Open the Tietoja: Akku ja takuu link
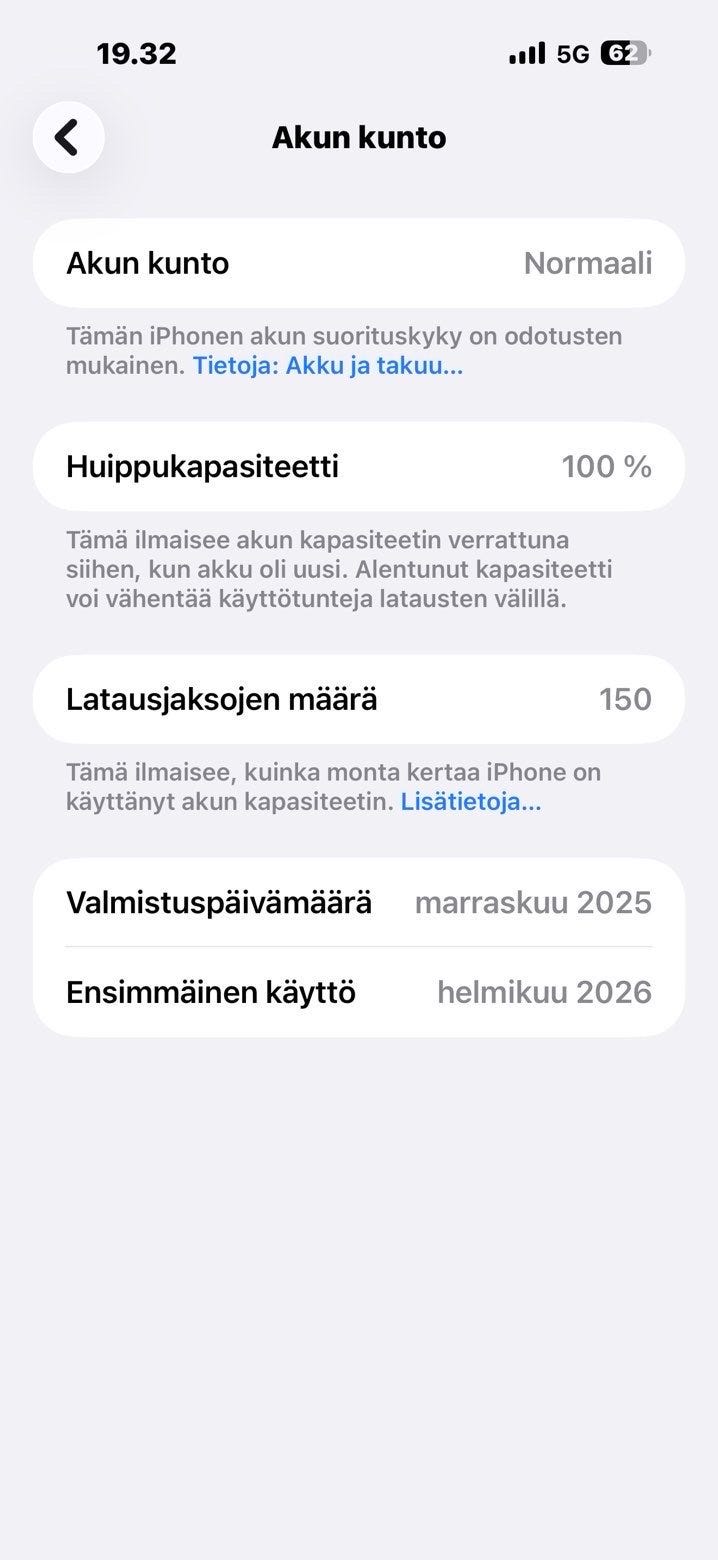The height and width of the screenshot is (1560, 718). point(328,366)
